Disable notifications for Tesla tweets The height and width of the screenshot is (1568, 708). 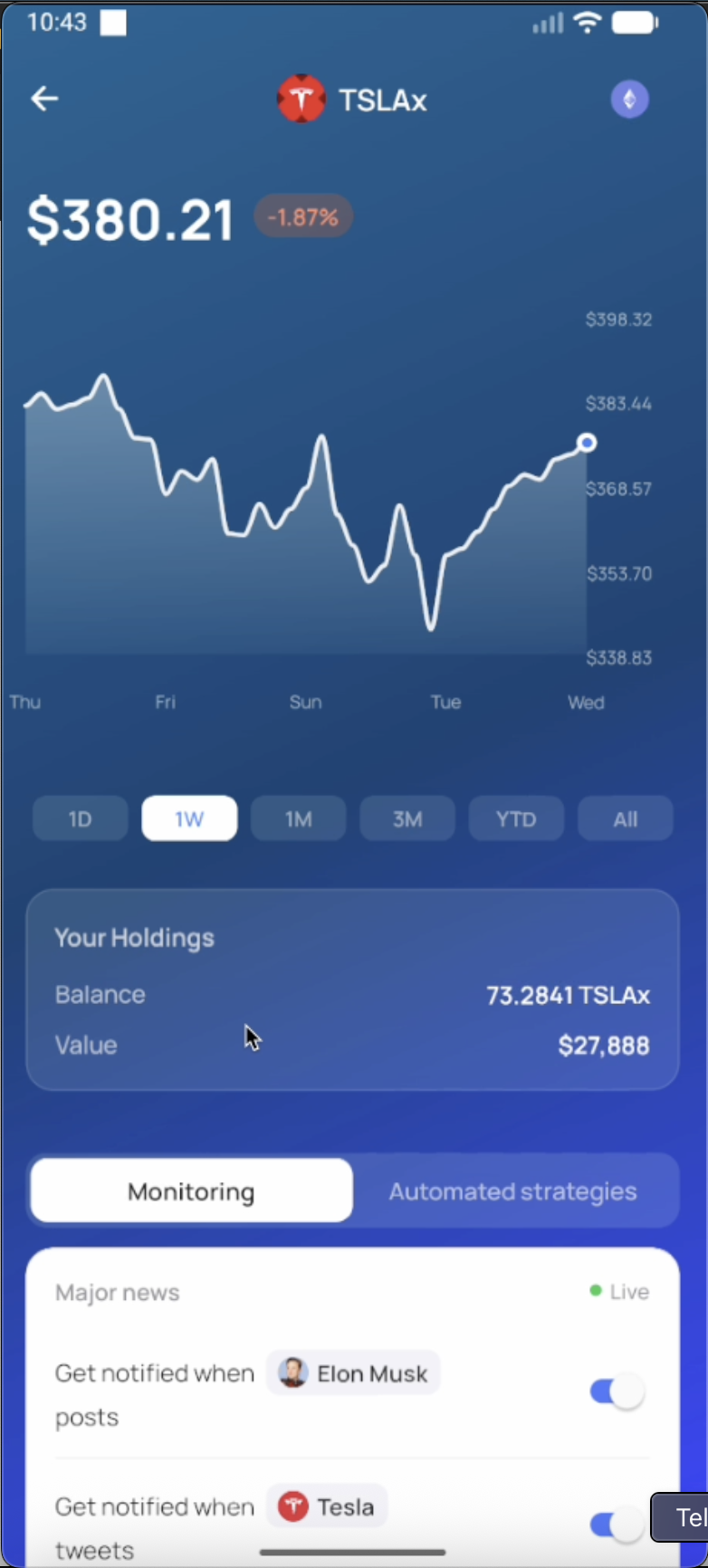pos(617,1525)
